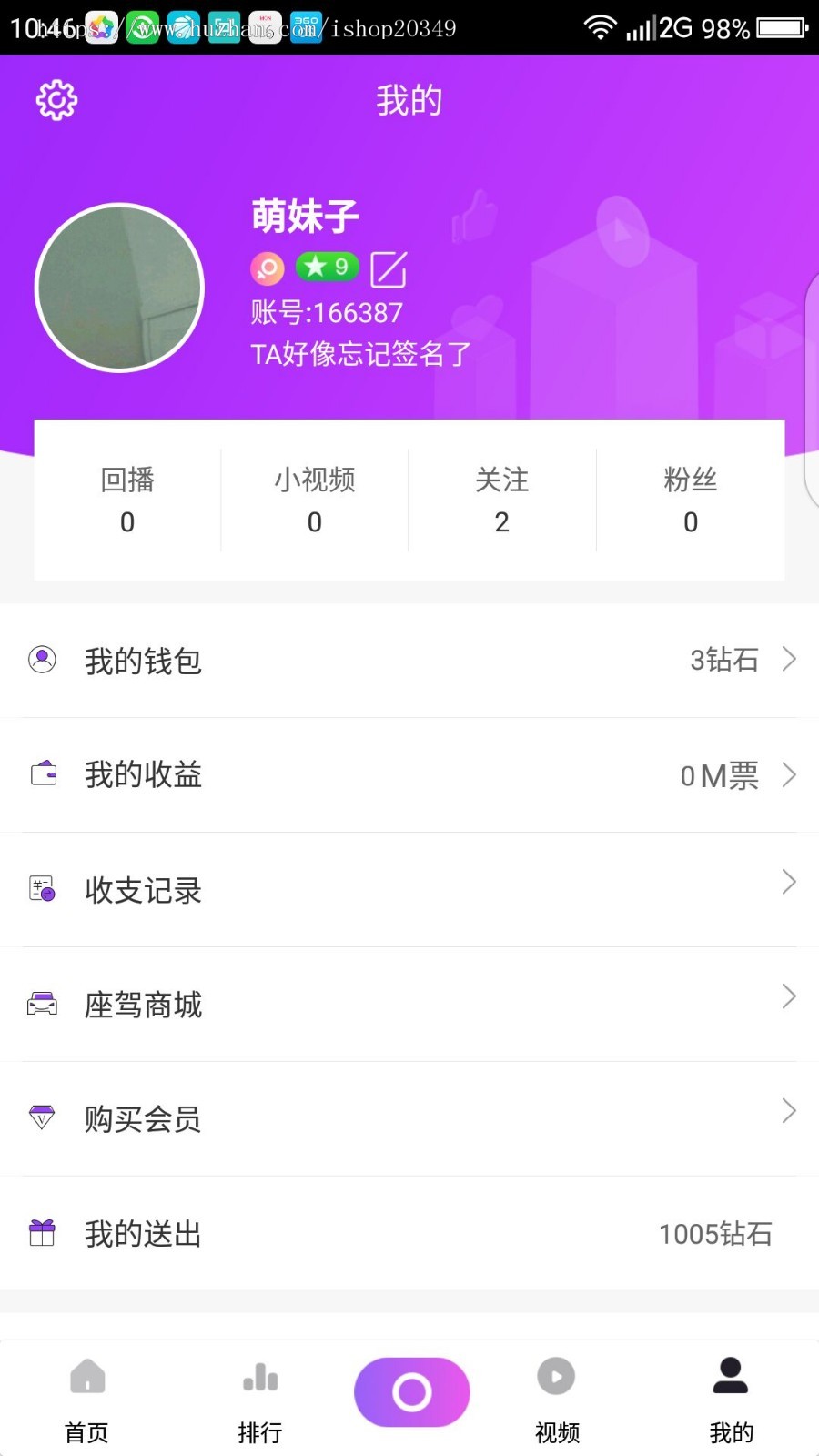Click the earnings icon beside 我的收益

(41, 774)
